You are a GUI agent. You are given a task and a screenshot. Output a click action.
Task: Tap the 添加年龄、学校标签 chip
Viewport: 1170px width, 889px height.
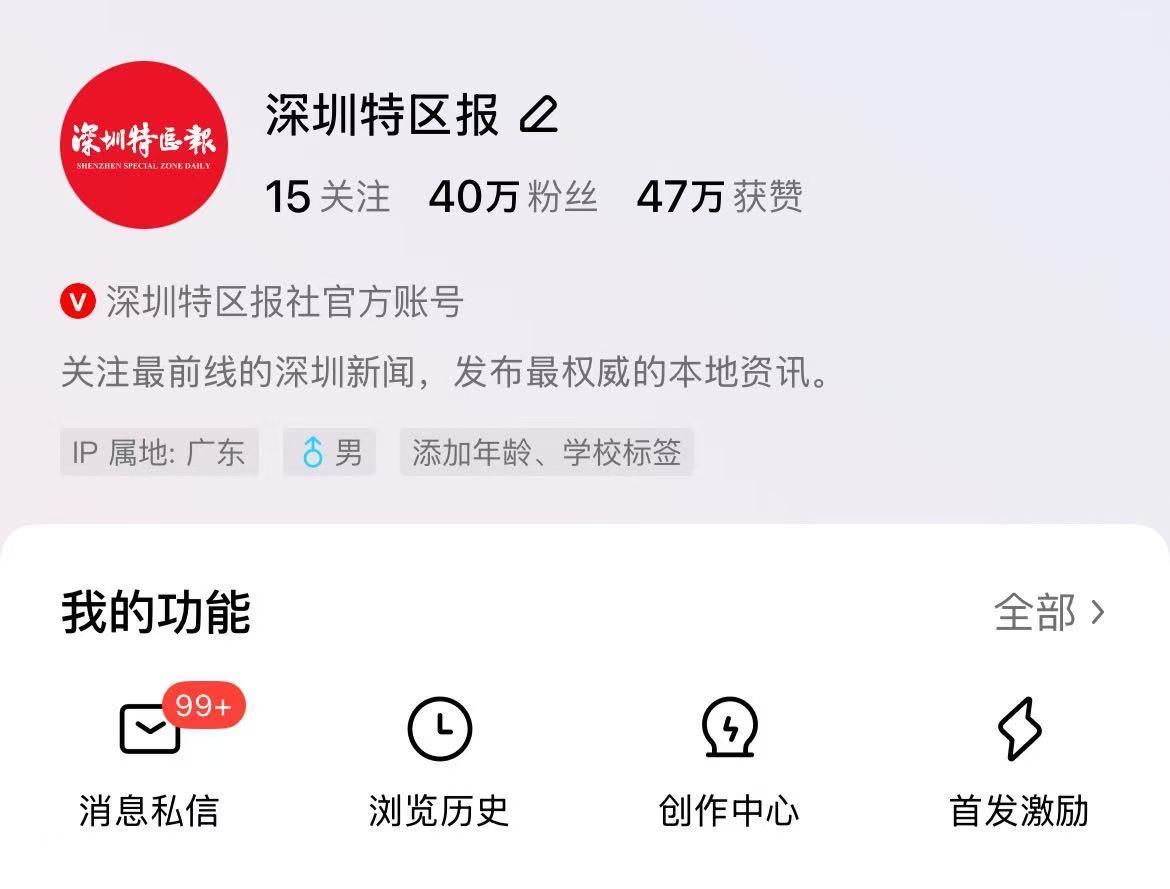[x=546, y=452]
